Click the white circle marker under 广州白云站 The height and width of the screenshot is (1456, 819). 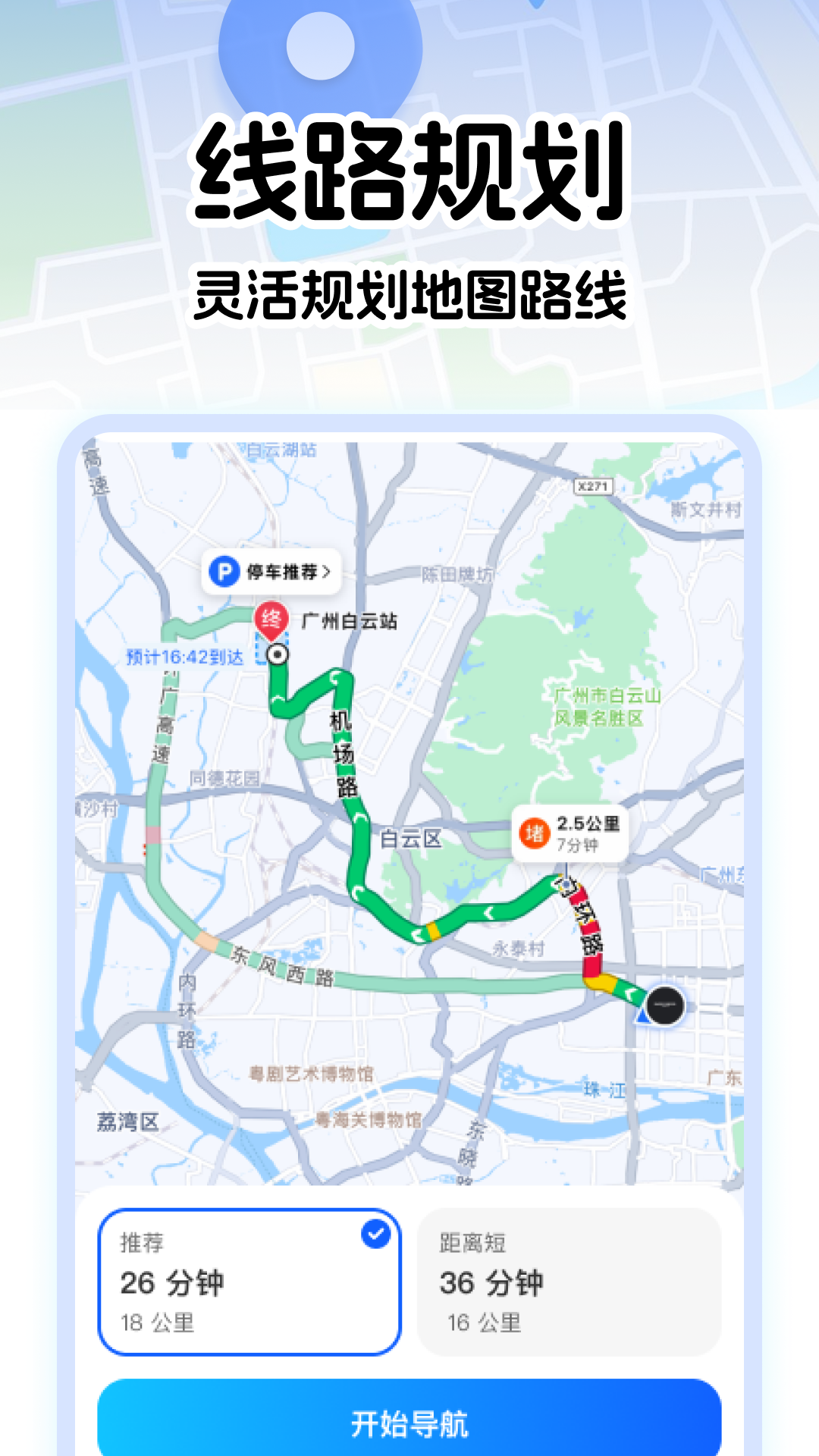click(278, 654)
